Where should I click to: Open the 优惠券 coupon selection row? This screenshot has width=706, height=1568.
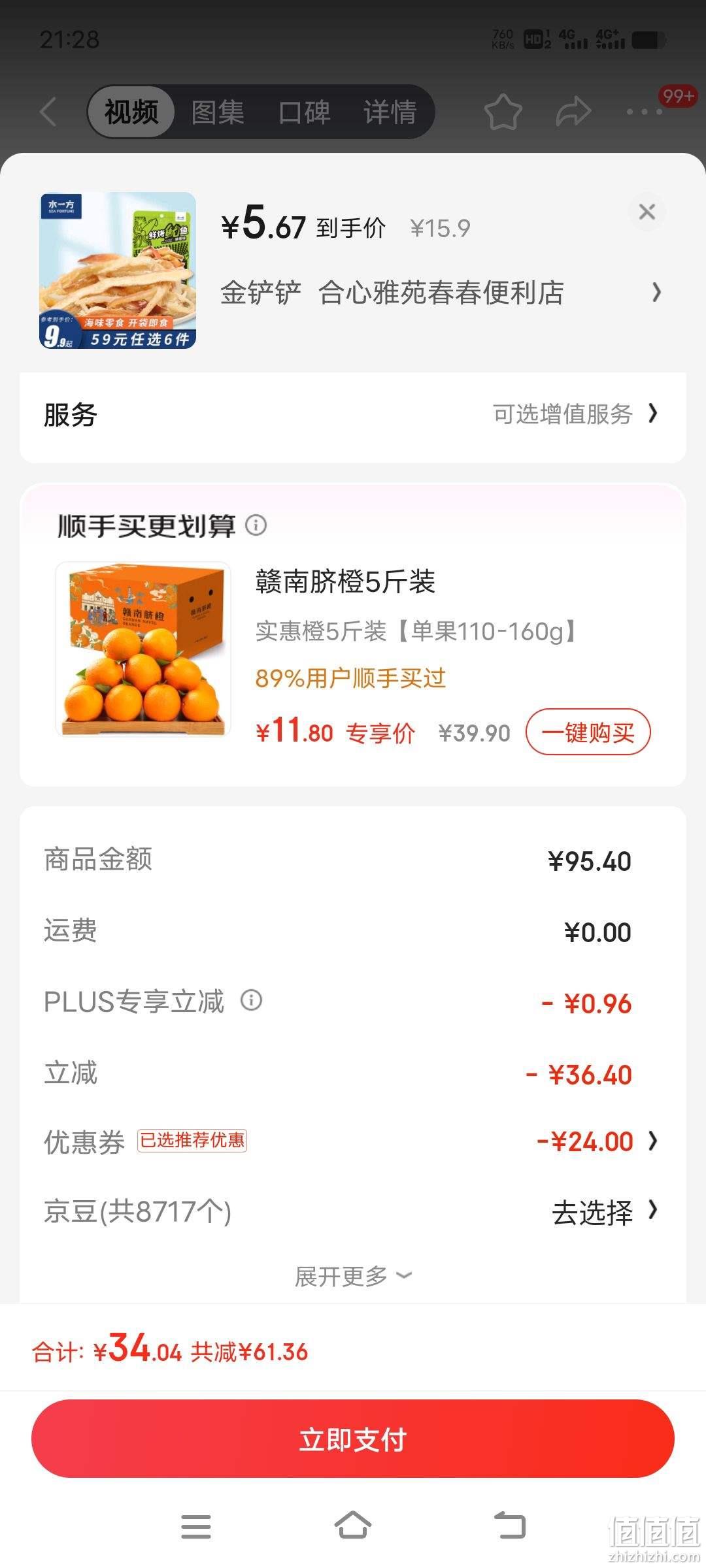click(353, 1141)
